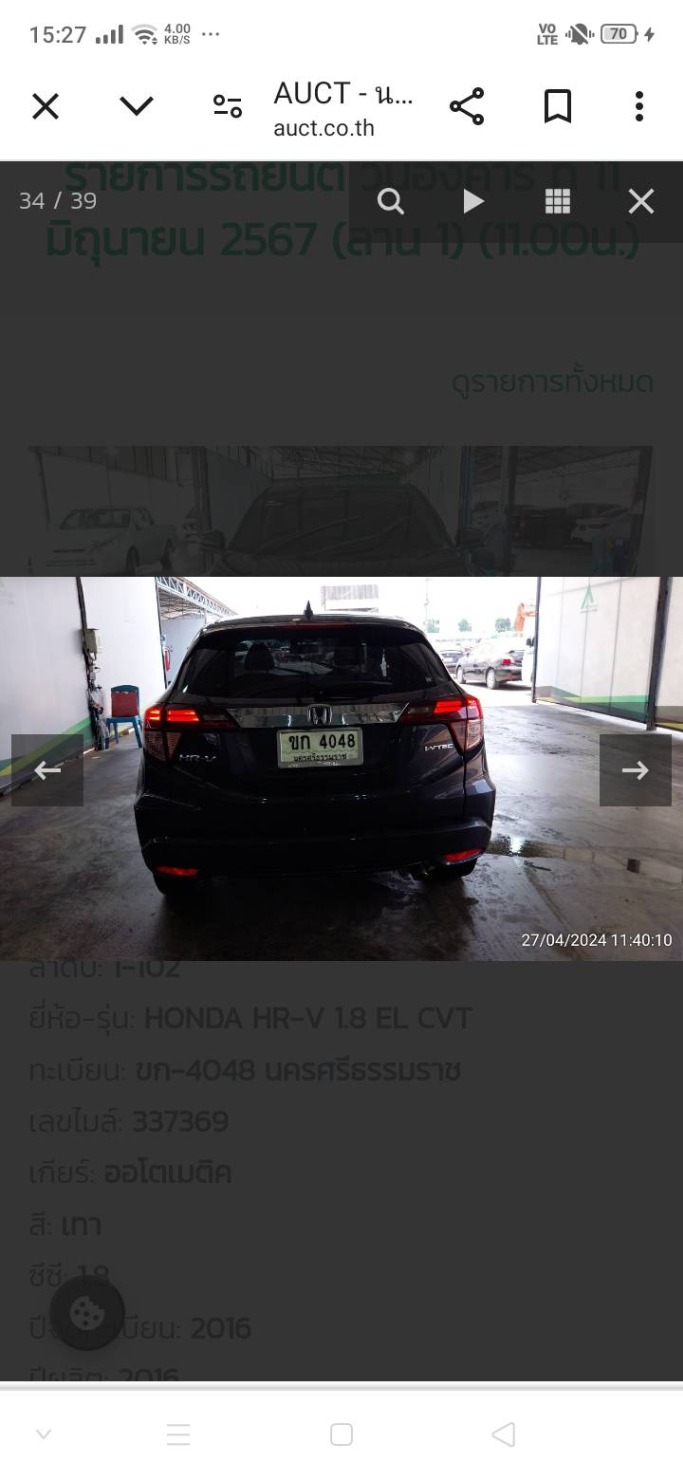Go to the home screen

pyautogui.click(x=341, y=1435)
